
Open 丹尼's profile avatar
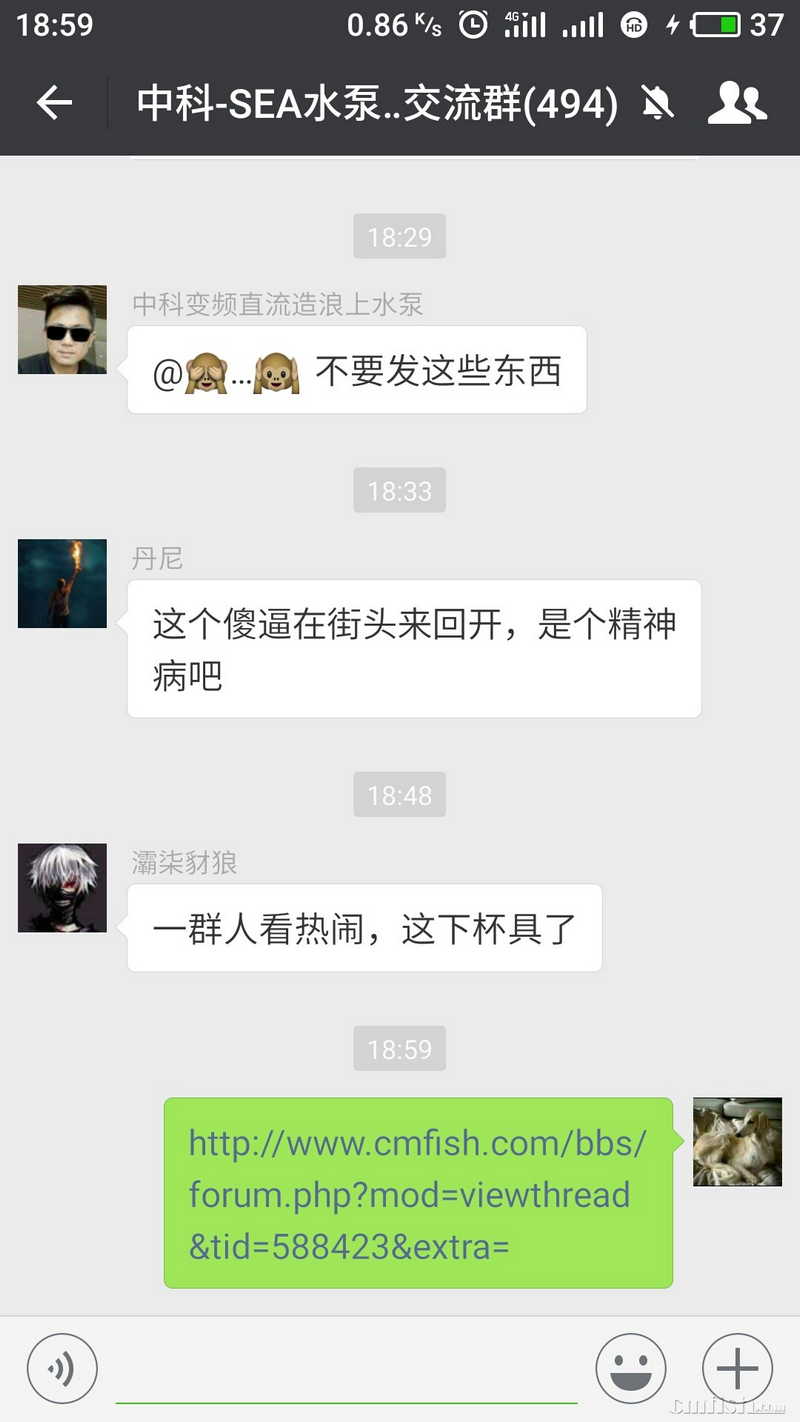point(62,584)
